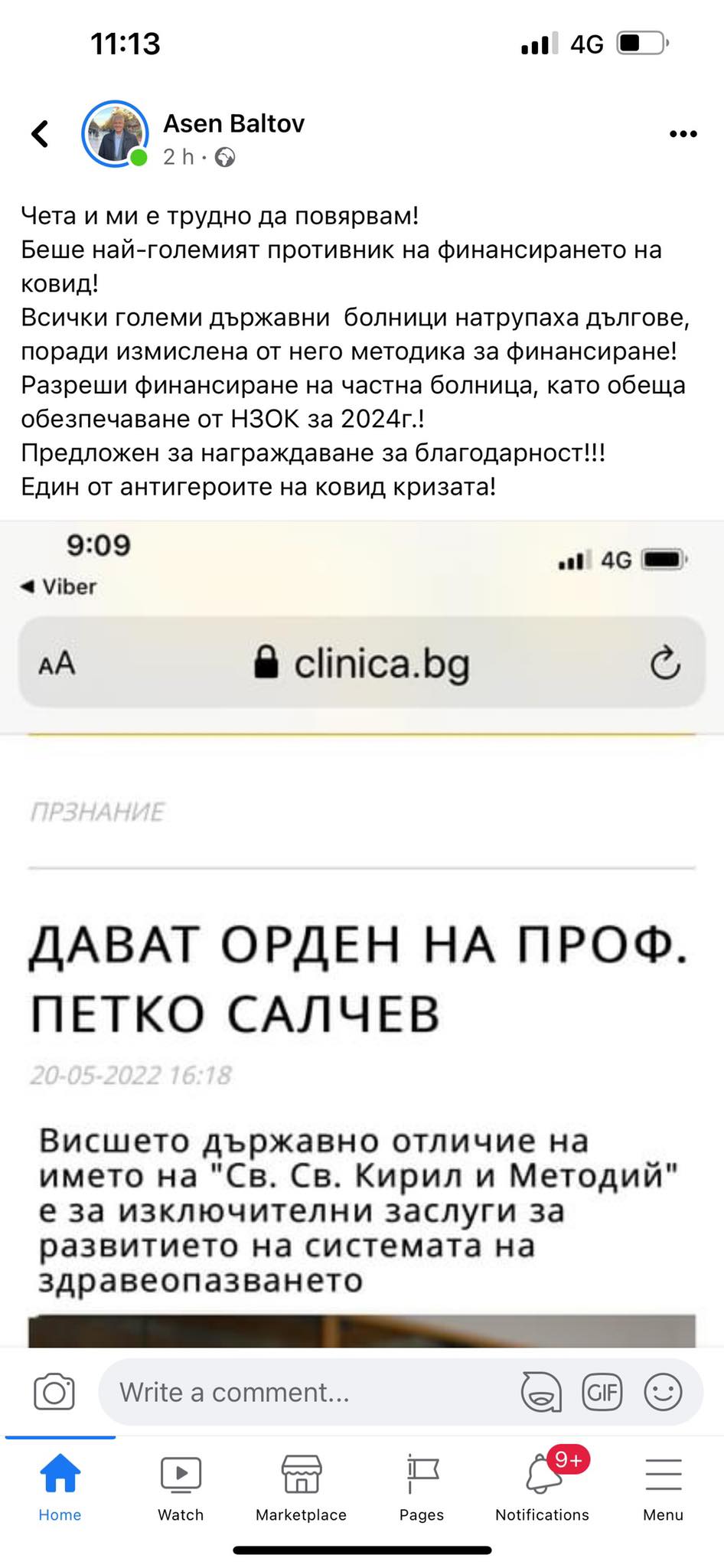Switch to the Watch tab
This screenshot has height=1568, width=724.
(x=181, y=1488)
